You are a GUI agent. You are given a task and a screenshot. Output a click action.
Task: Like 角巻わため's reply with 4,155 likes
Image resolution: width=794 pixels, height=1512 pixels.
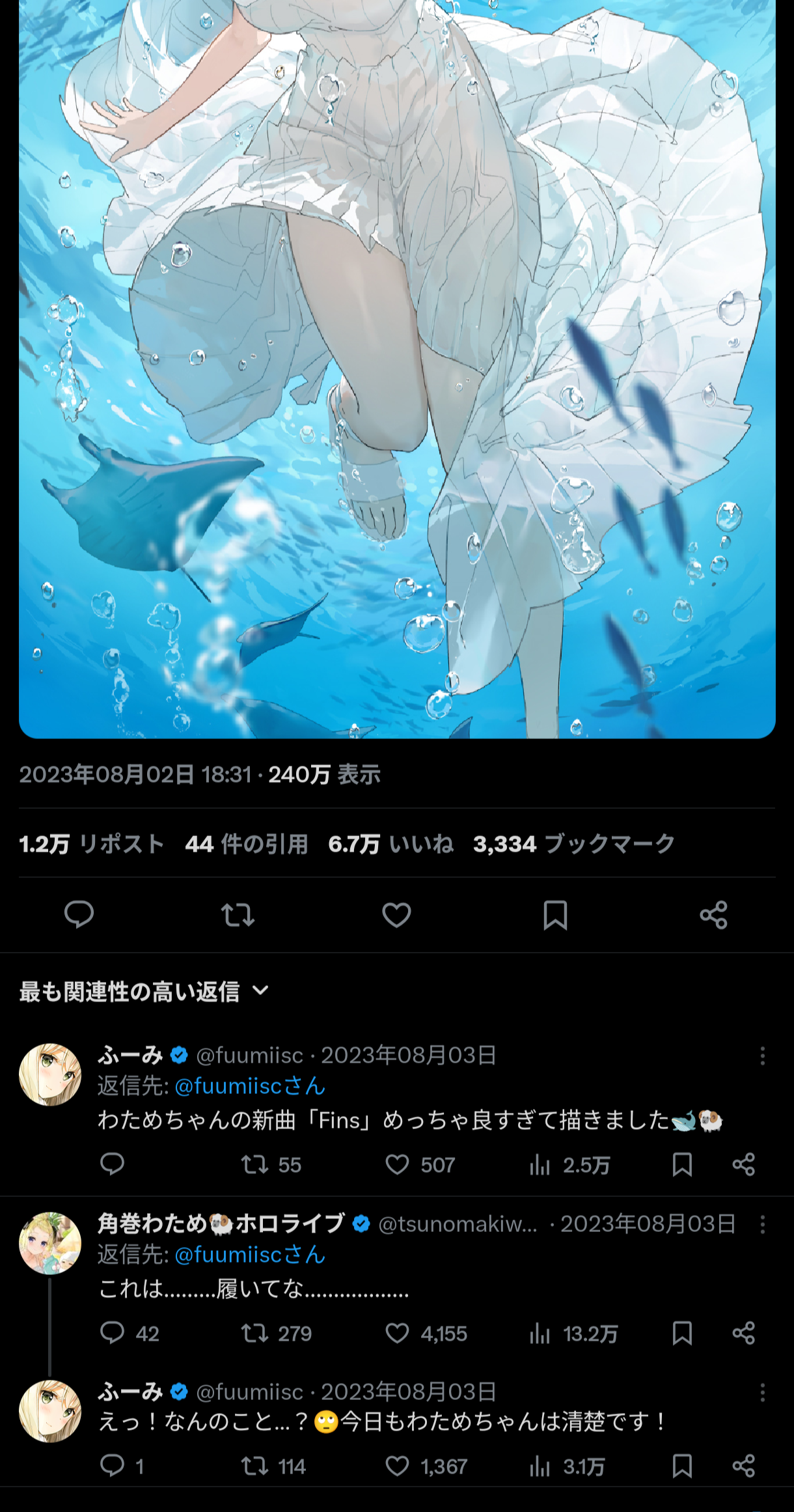point(426,1334)
